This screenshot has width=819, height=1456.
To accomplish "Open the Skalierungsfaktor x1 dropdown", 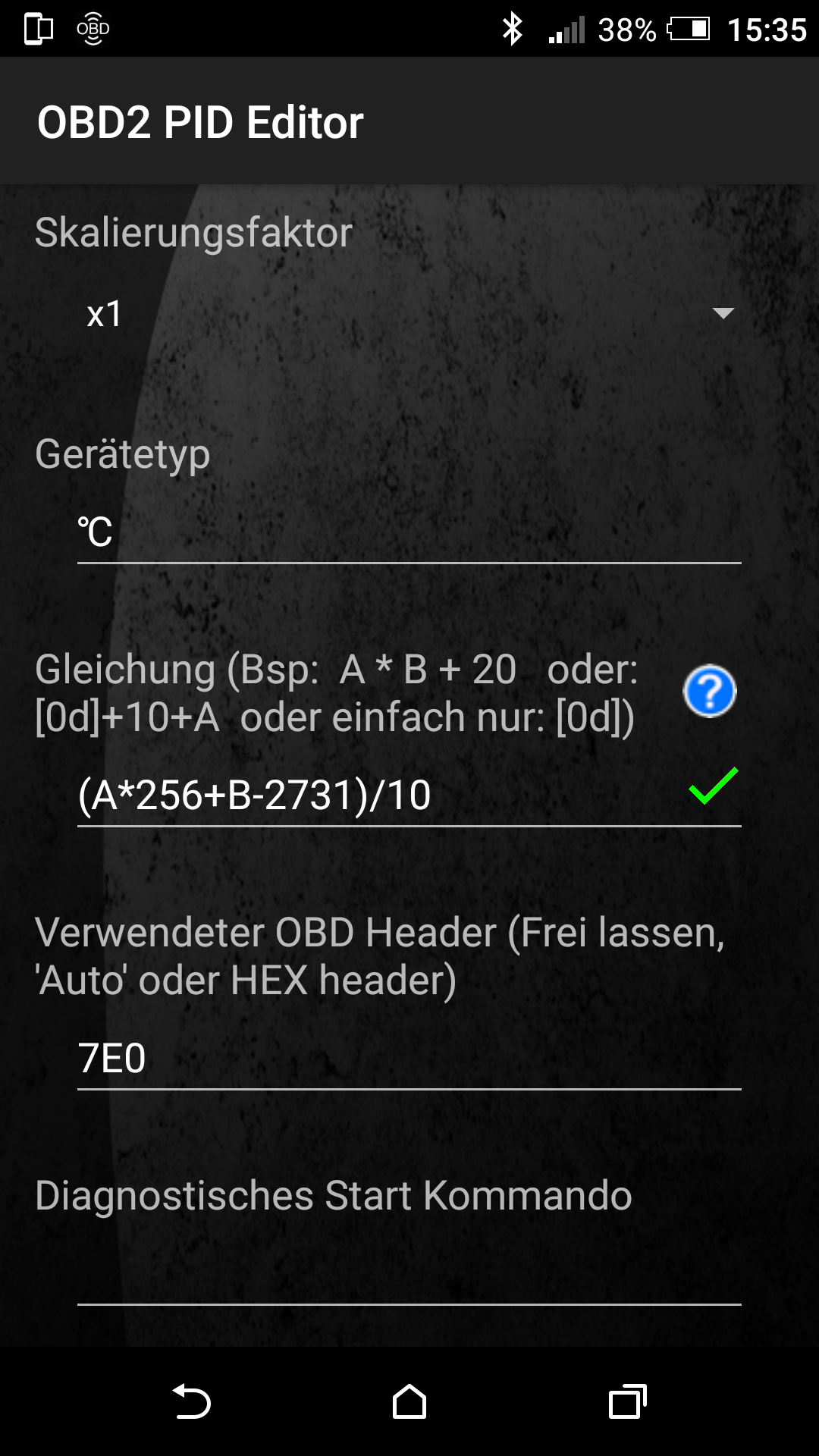I will click(409, 314).
